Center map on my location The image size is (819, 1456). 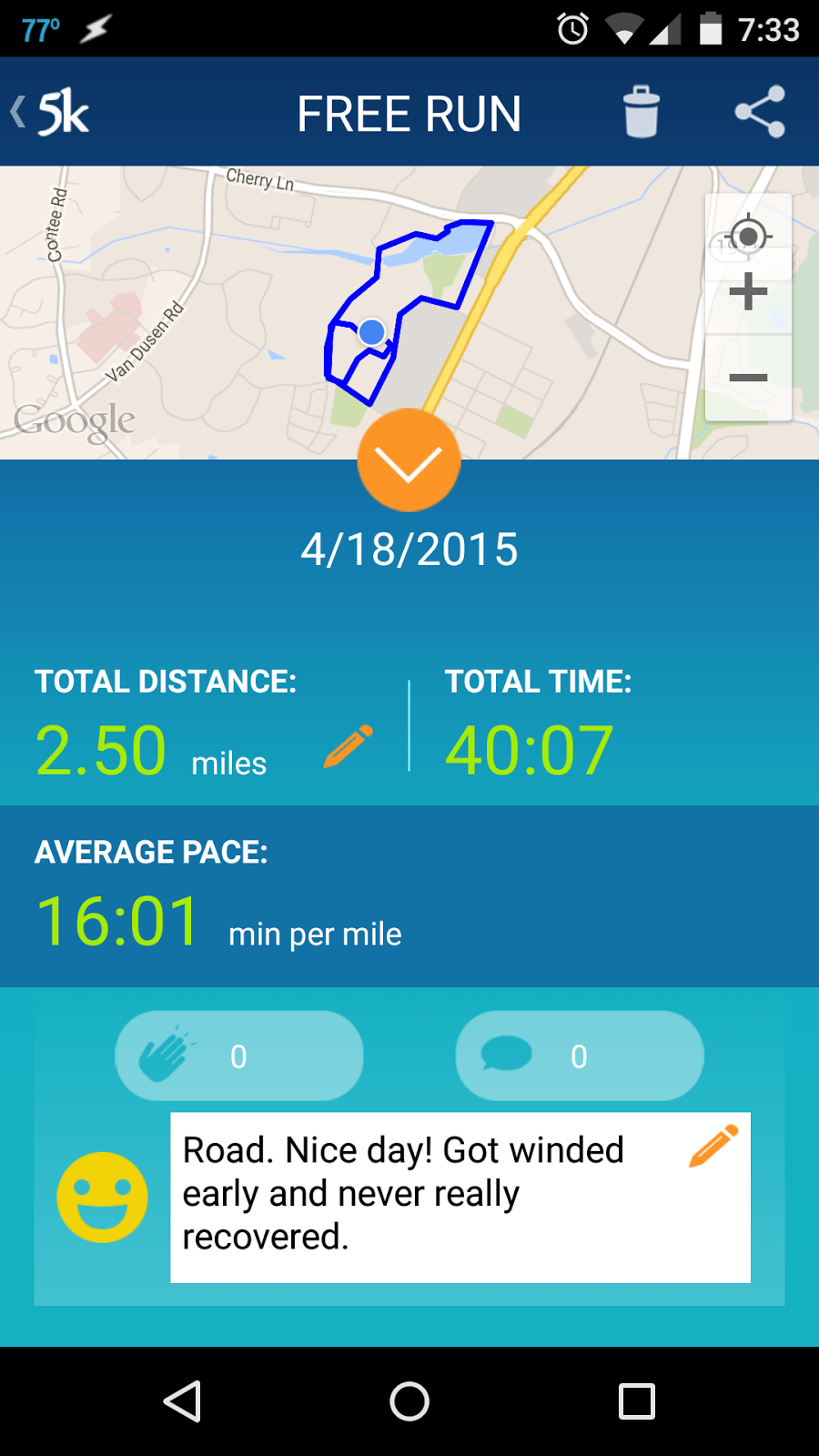pyautogui.click(x=748, y=237)
